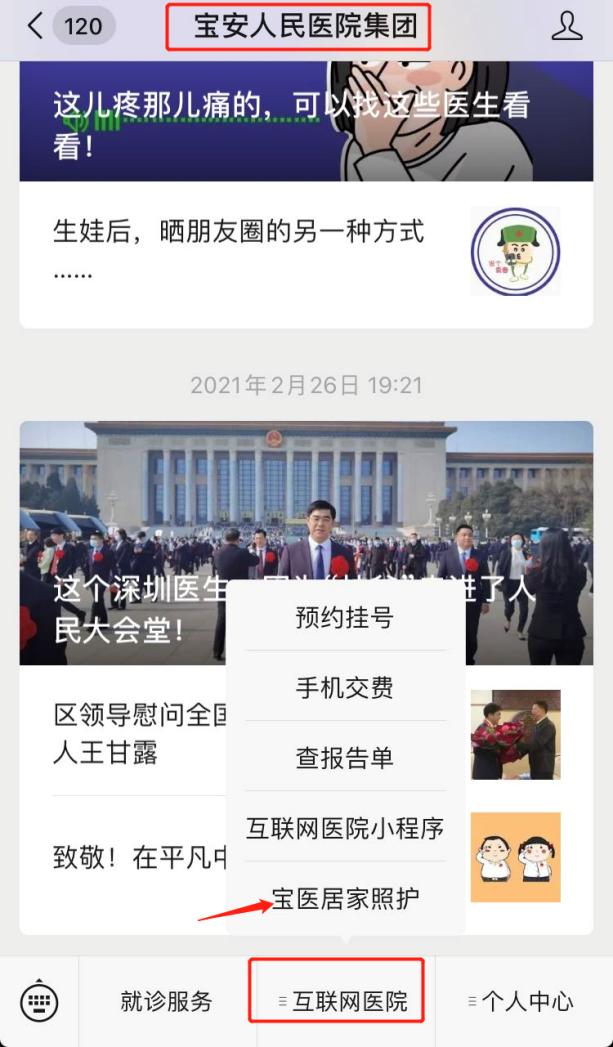The image size is (613, 1047).
Task: Choose 手机交费 in the popup menu
Action: 345,688
